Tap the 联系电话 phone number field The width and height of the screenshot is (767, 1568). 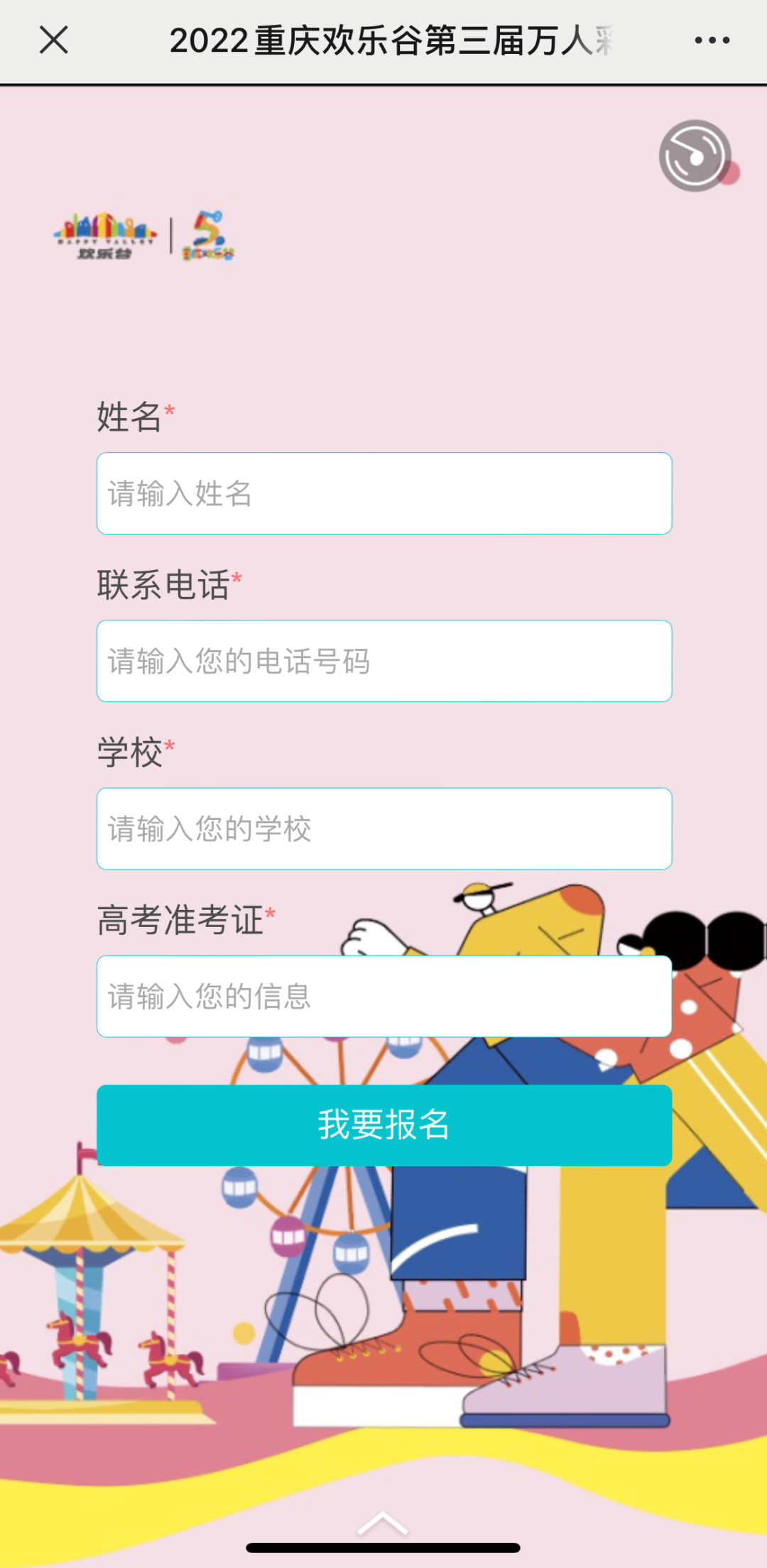click(x=384, y=661)
